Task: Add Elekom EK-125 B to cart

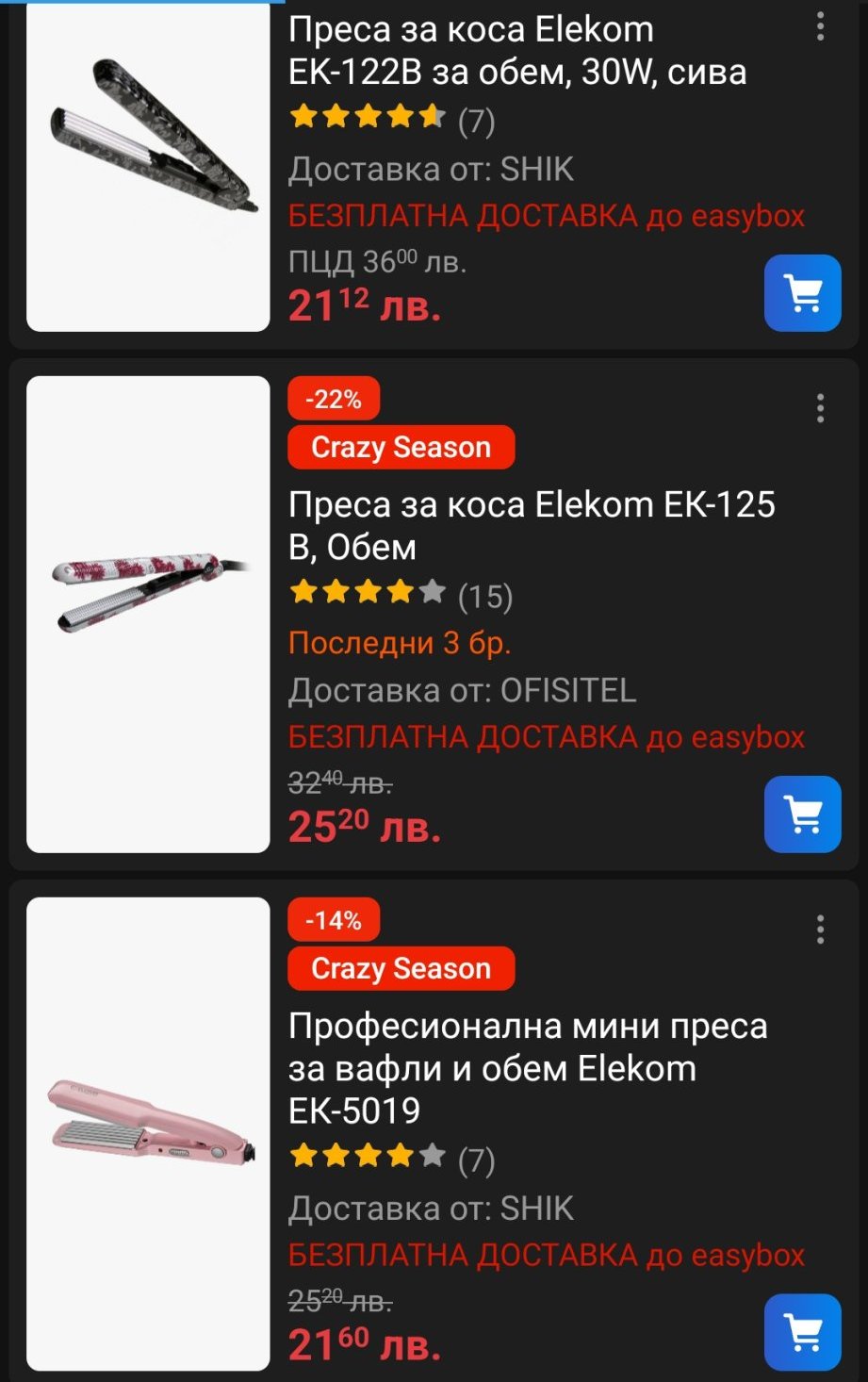Action: point(802,814)
